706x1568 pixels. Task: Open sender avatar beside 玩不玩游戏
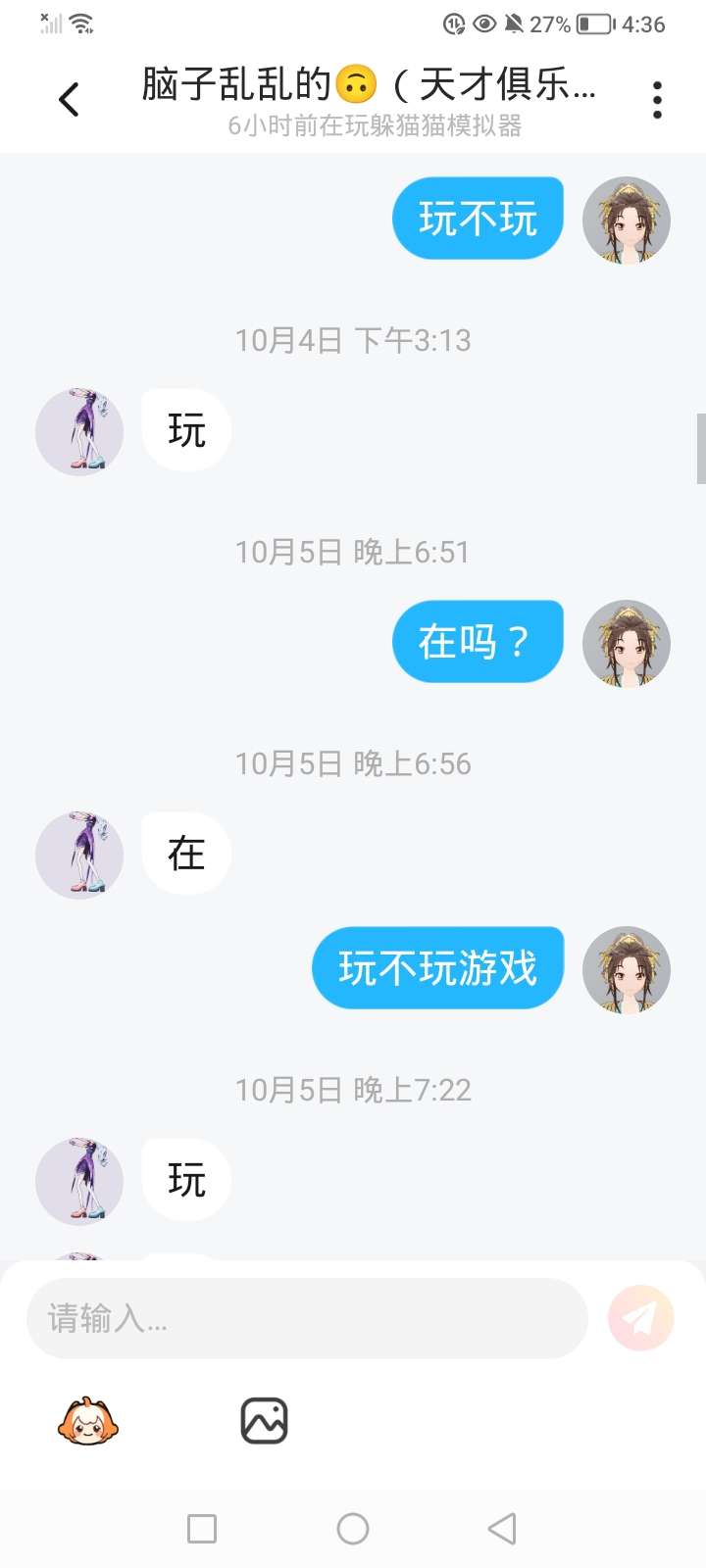[627, 970]
